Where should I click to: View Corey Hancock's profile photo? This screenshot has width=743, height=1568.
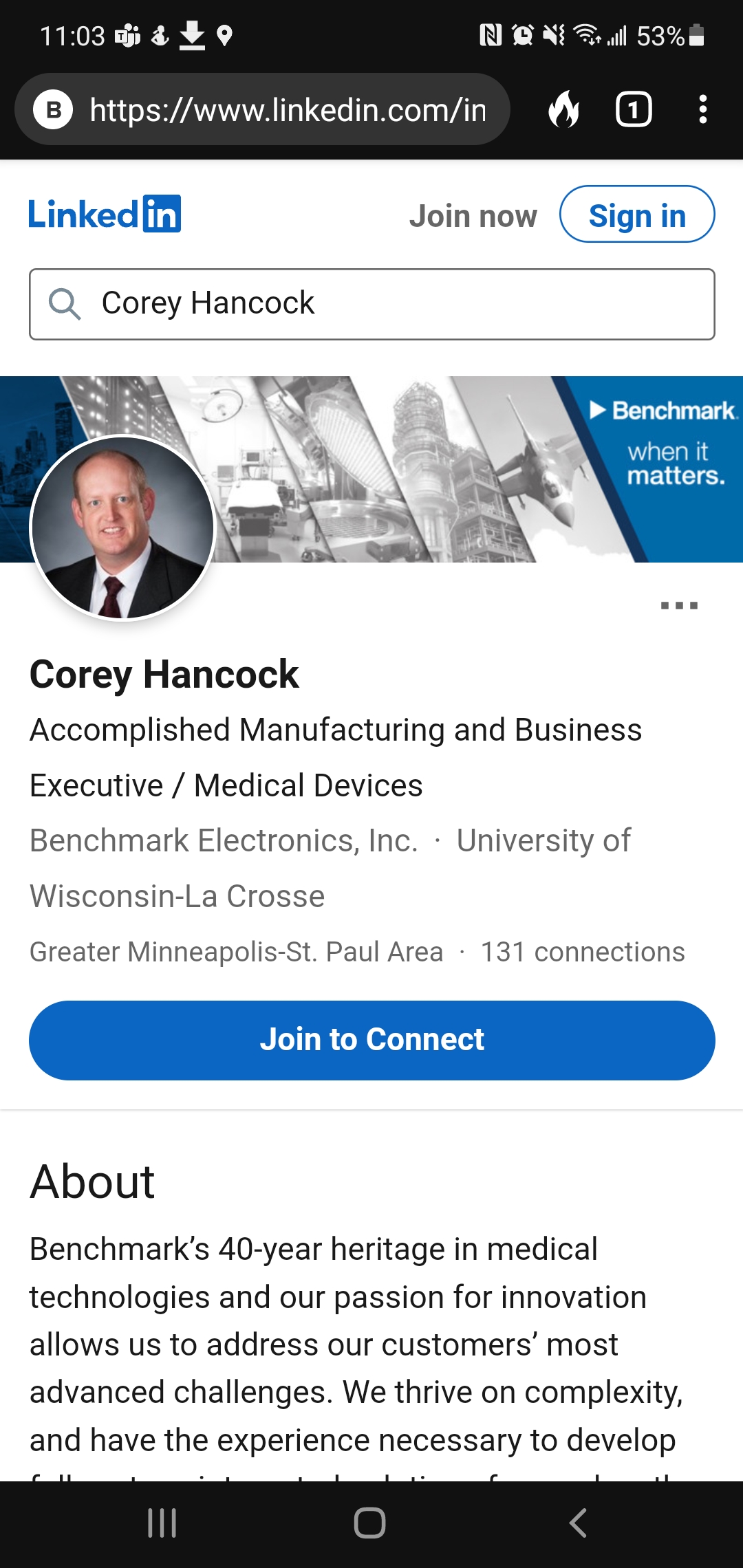tap(123, 528)
